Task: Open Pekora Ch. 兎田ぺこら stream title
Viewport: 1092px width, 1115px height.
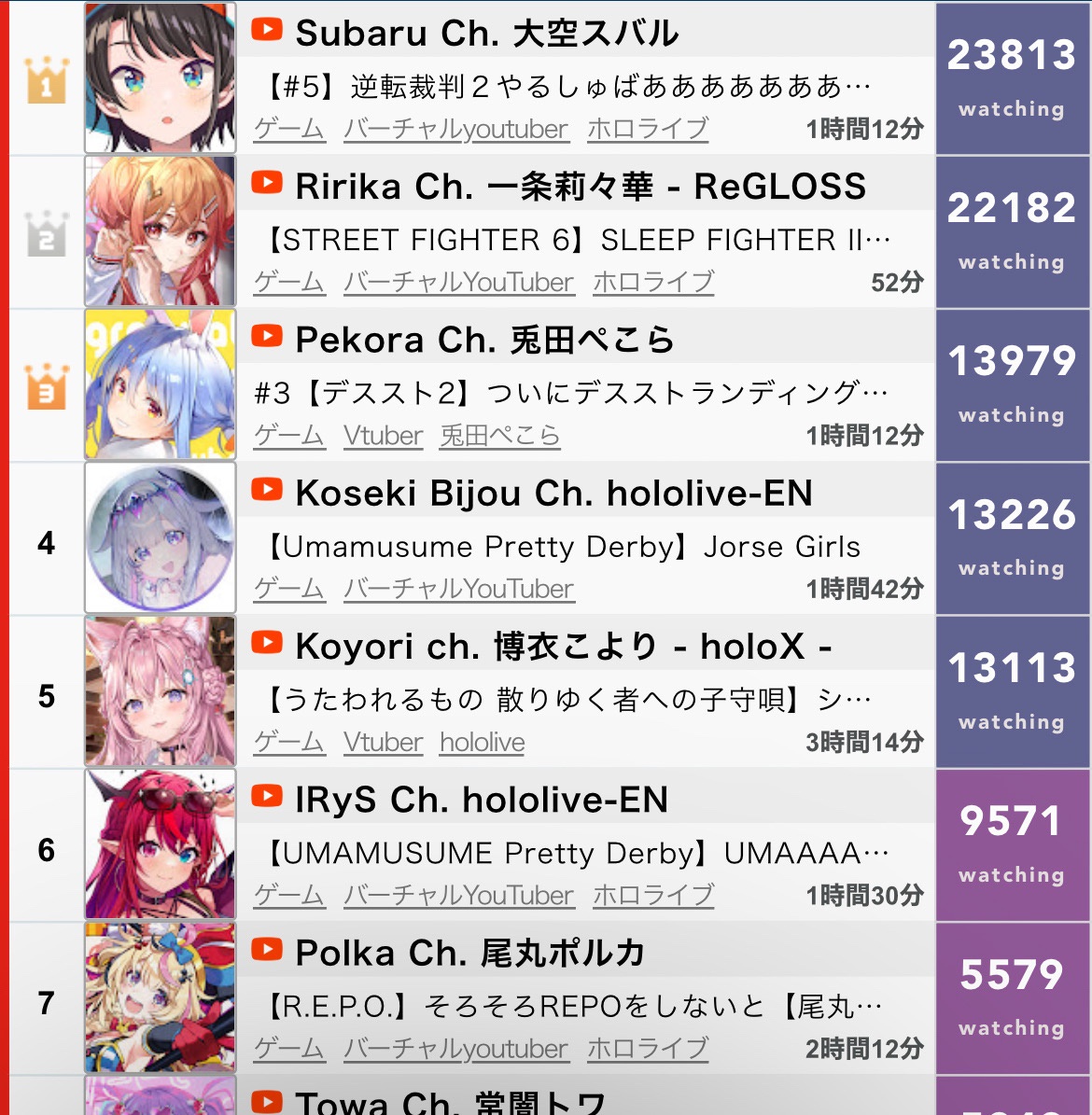Action: click(x=569, y=393)
